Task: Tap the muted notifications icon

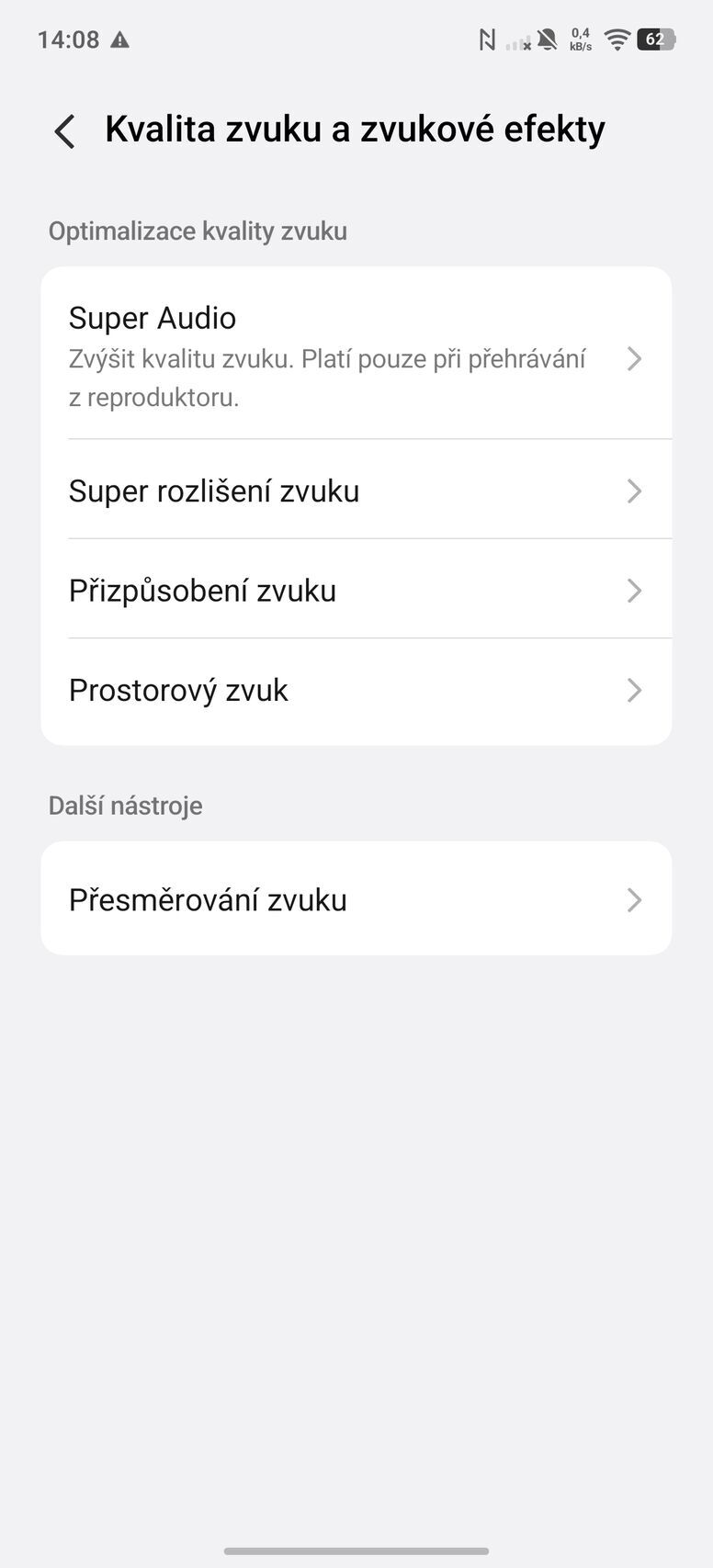Action: 546,39
